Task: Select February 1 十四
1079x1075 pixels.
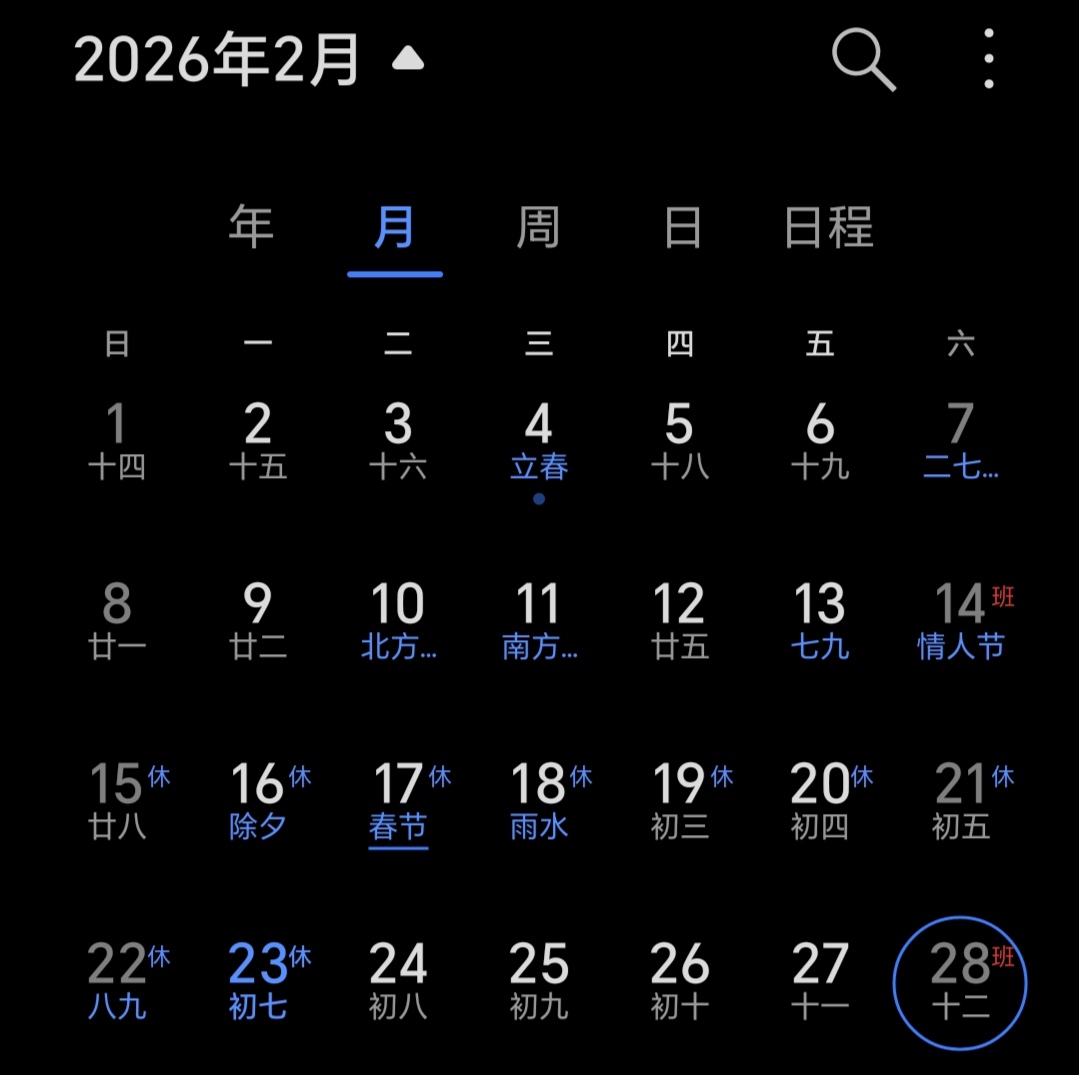Action: [117, 442]
